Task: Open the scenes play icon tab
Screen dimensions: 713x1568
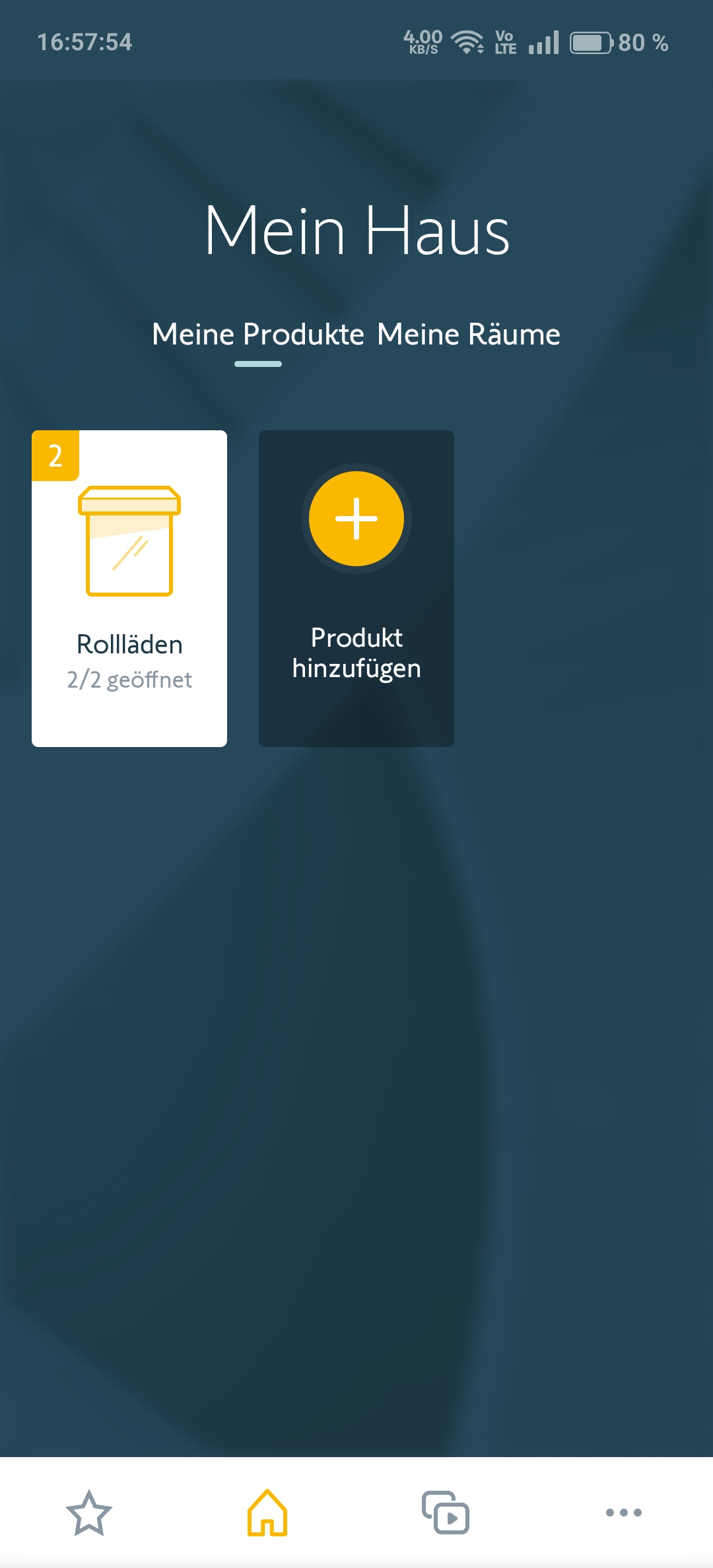Action: (446, 1513)
